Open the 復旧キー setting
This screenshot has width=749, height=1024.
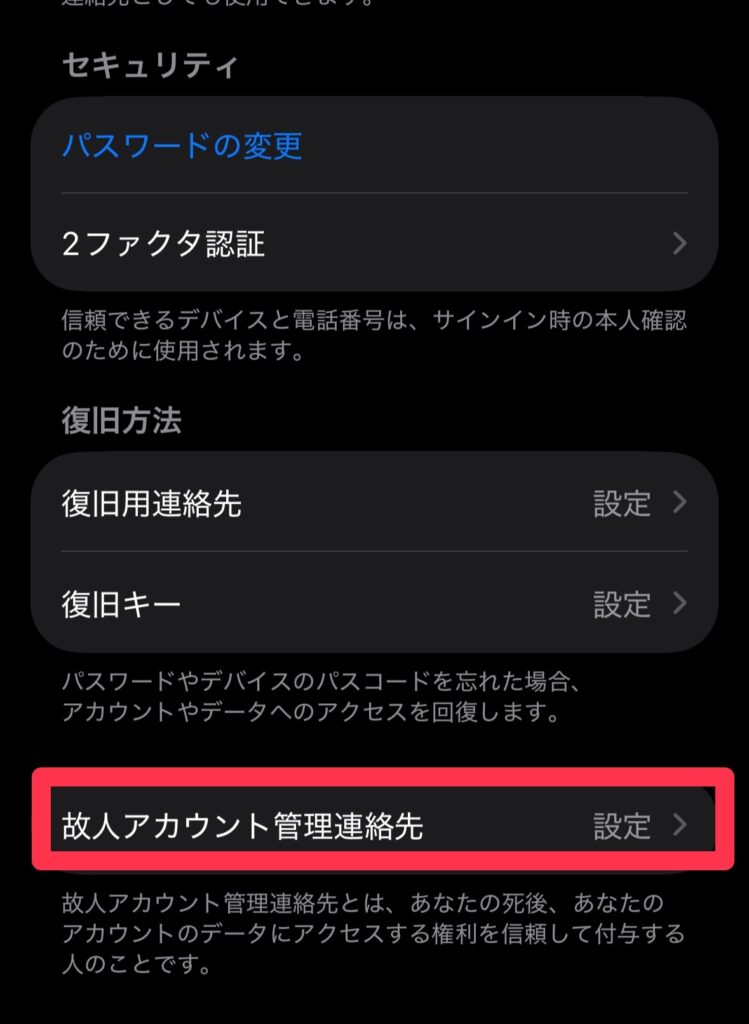click(x=374, y=604)
